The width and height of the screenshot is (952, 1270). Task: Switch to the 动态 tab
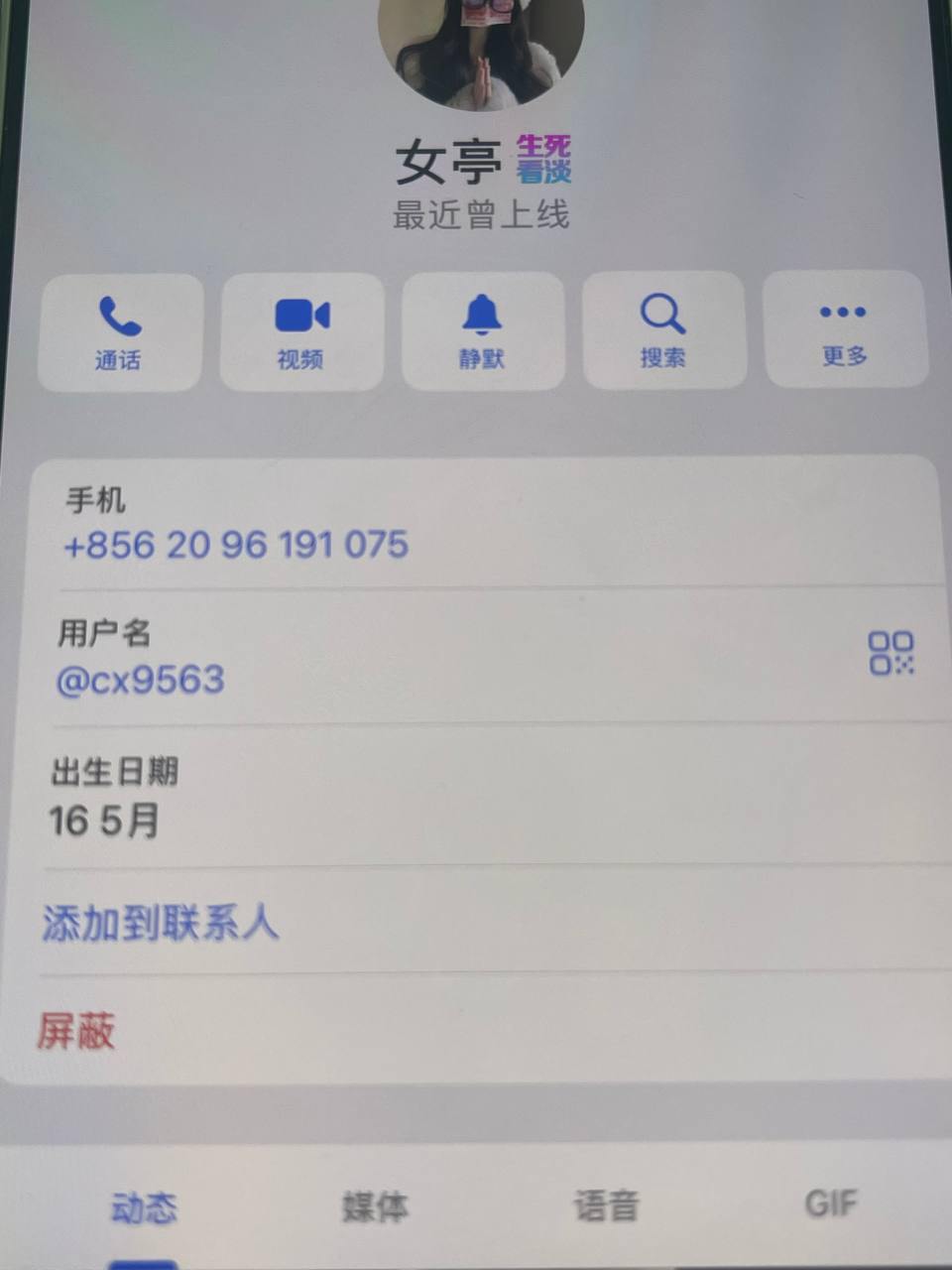(x=144, y=1207)
